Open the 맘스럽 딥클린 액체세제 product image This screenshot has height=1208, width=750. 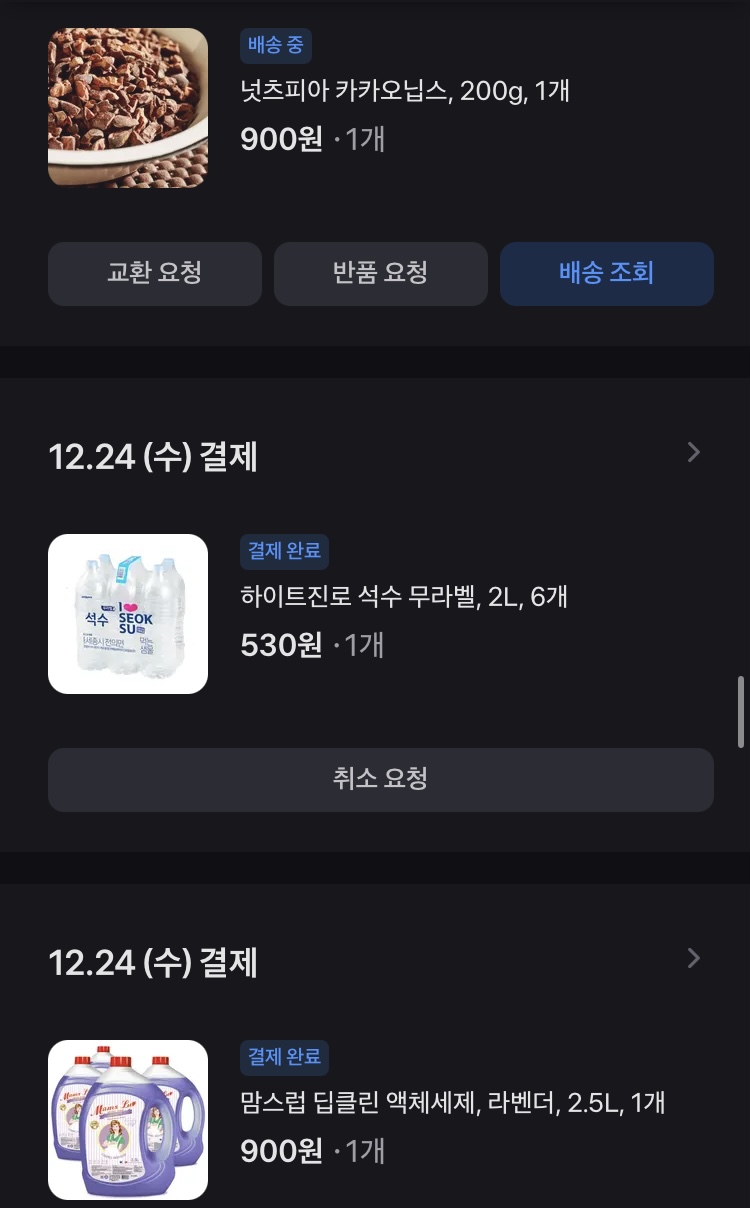point(128,1120)
